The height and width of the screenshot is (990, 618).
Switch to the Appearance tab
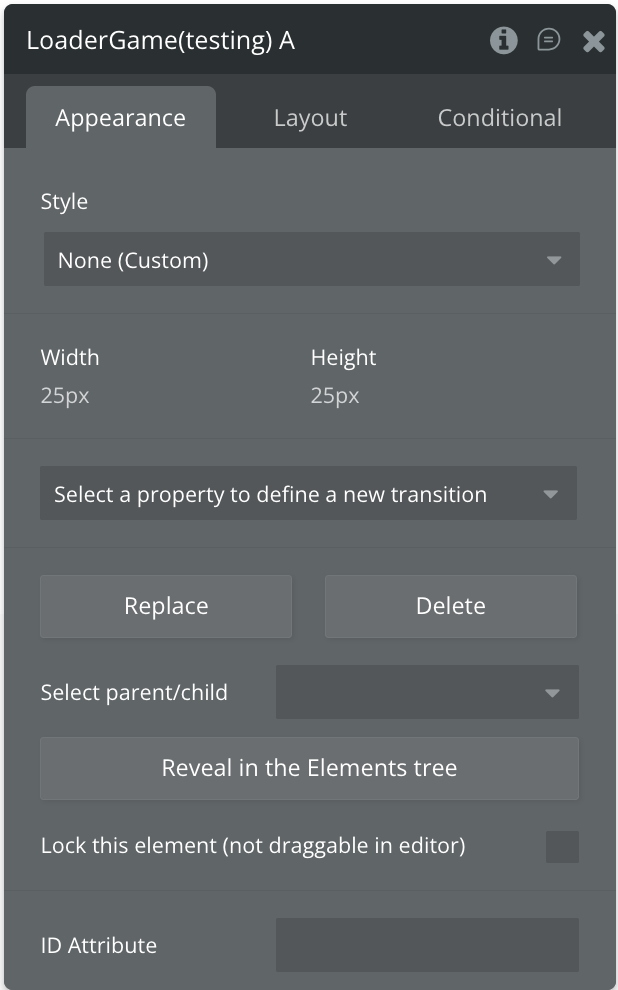tap(120, 118)
